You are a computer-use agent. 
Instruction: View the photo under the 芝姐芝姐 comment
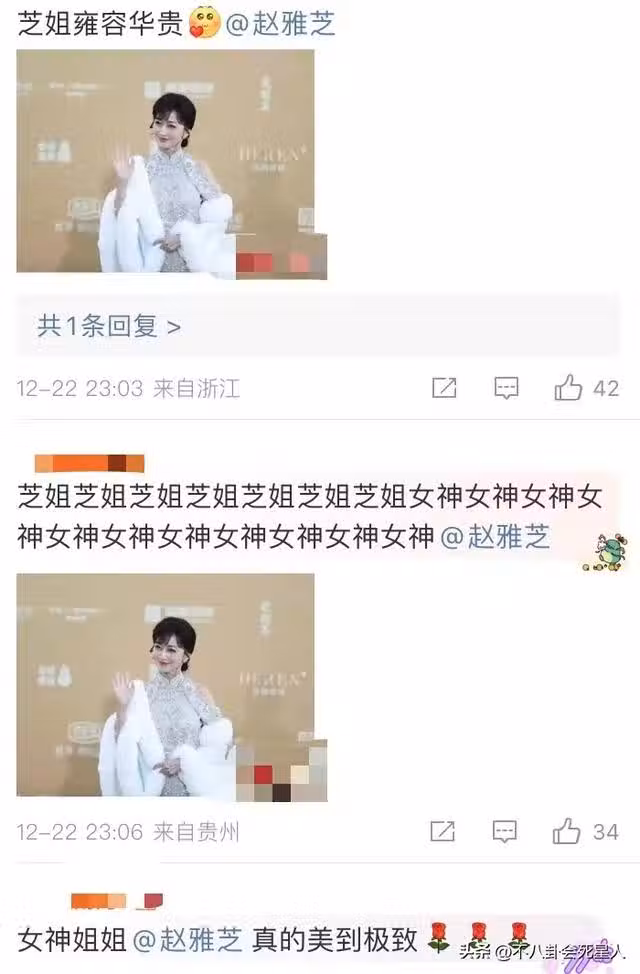[x=165, y=684]
